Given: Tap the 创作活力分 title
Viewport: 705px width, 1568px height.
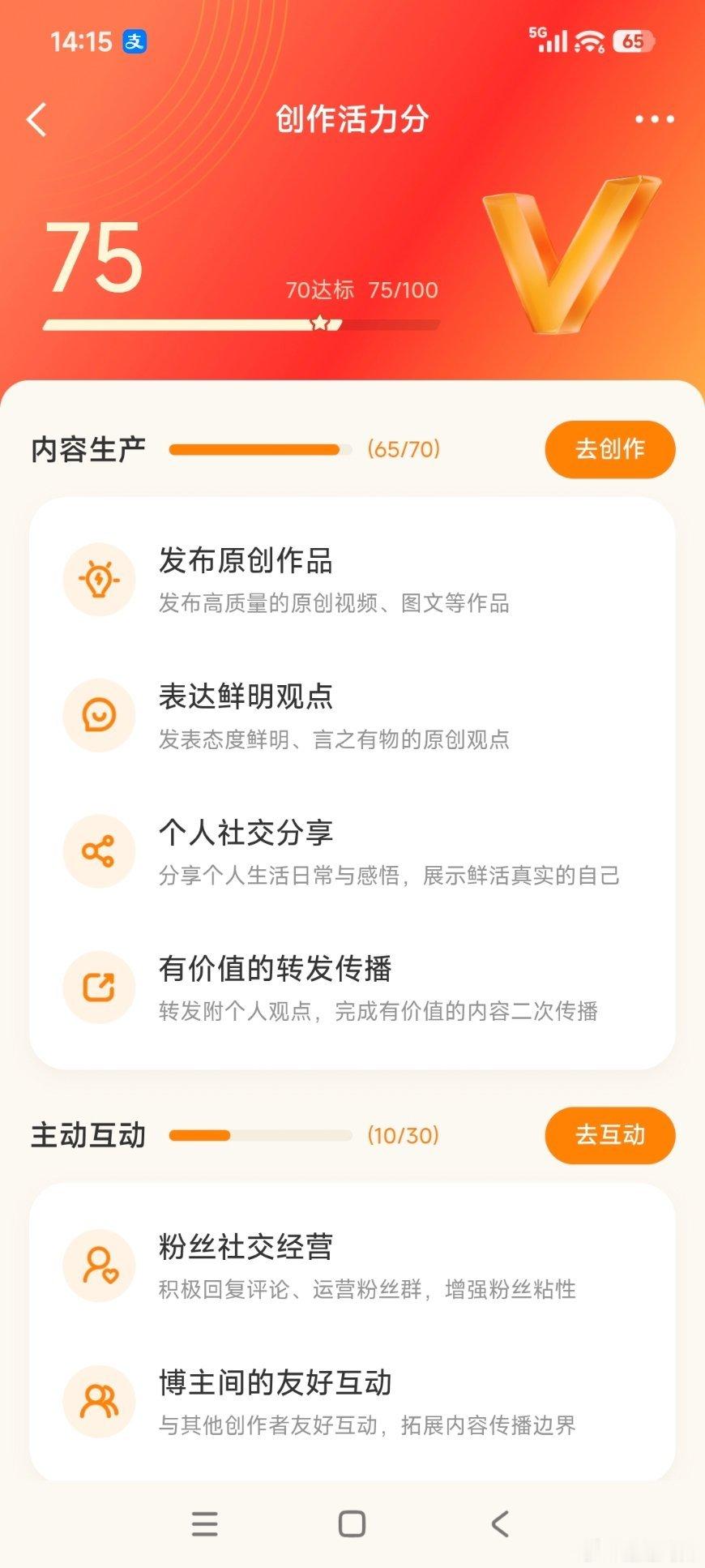Looking at the screenshot, I should click(x=352, y=119).
